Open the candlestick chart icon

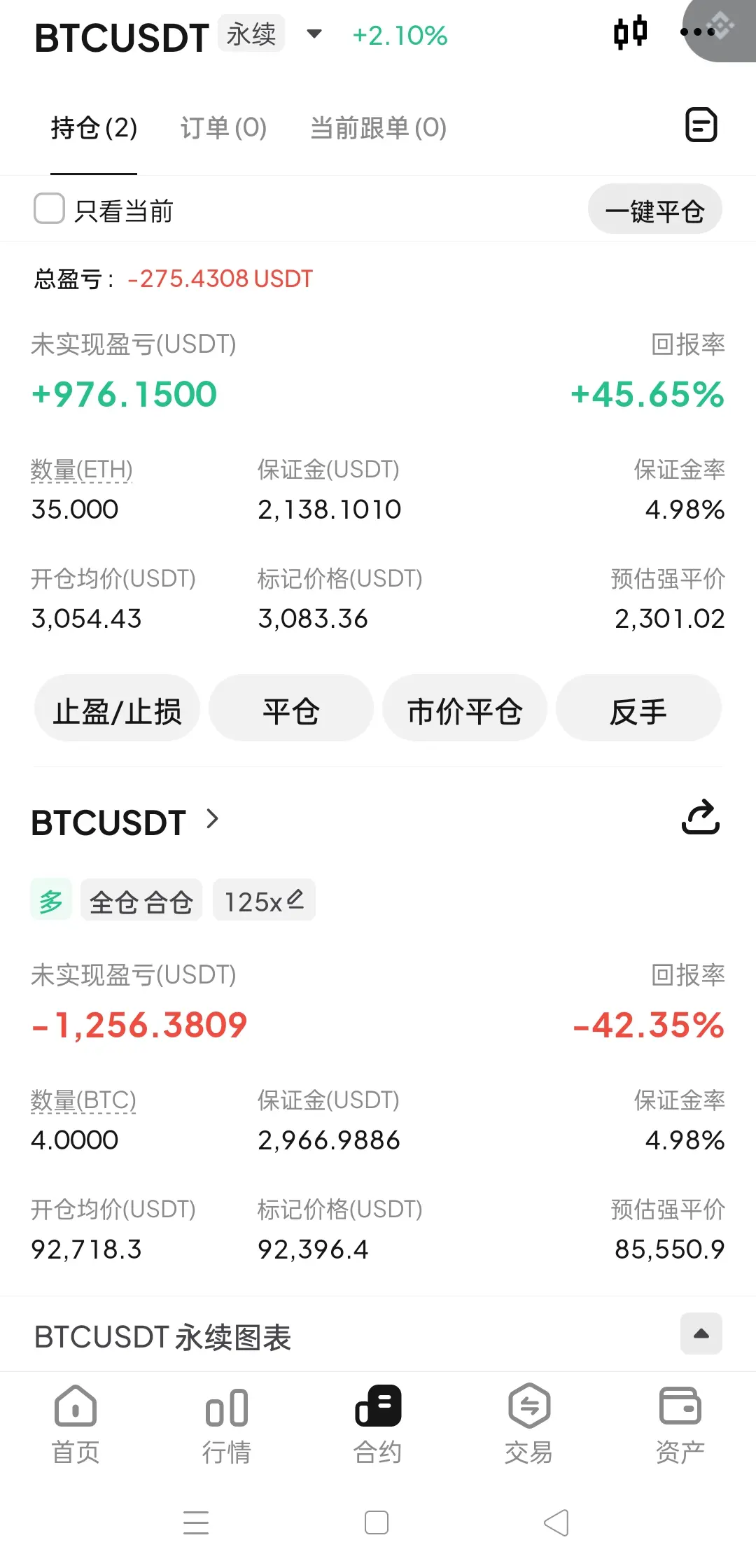(630, 33)
